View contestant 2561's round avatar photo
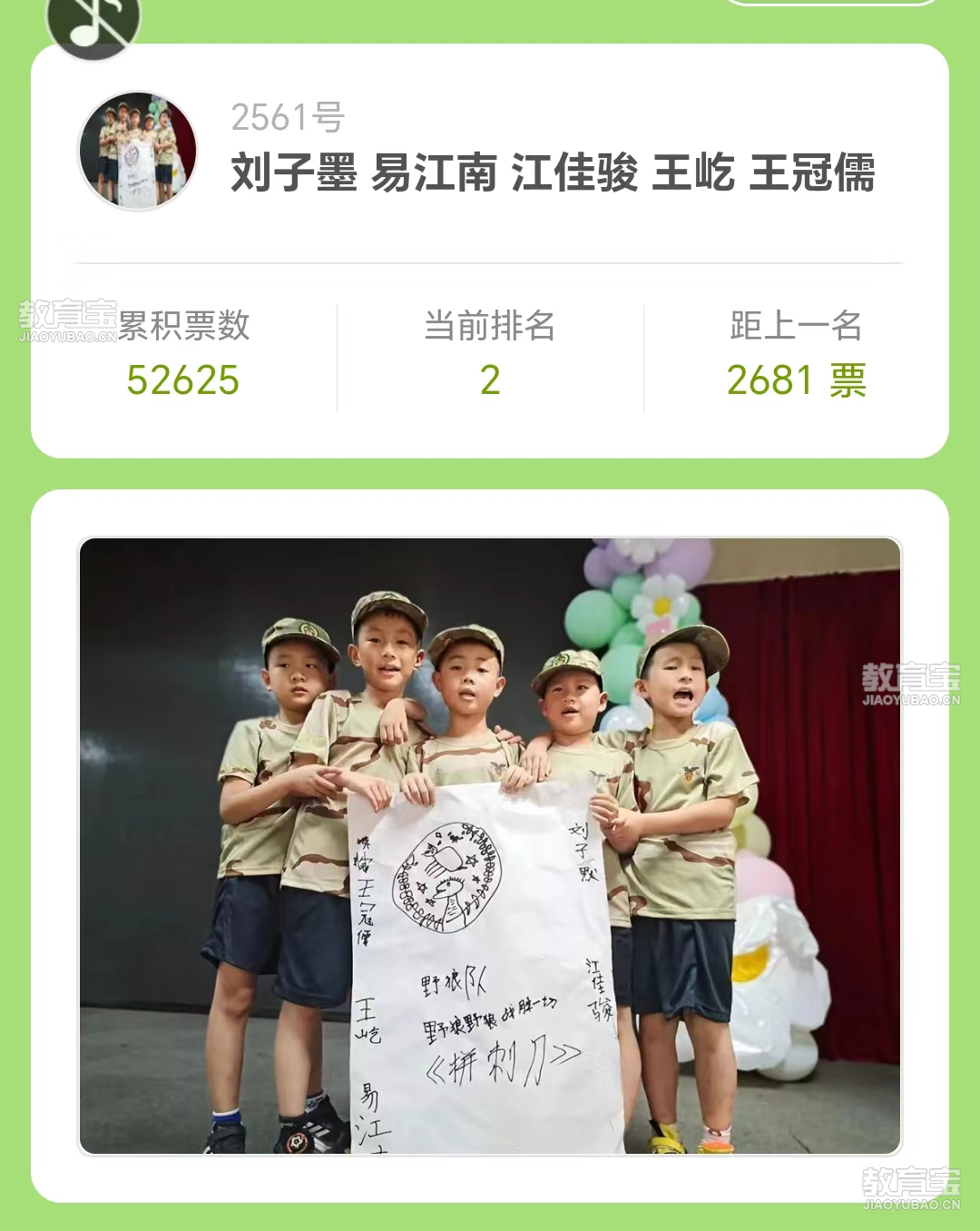Screen dimensions: 980x1231 [138, 150]
